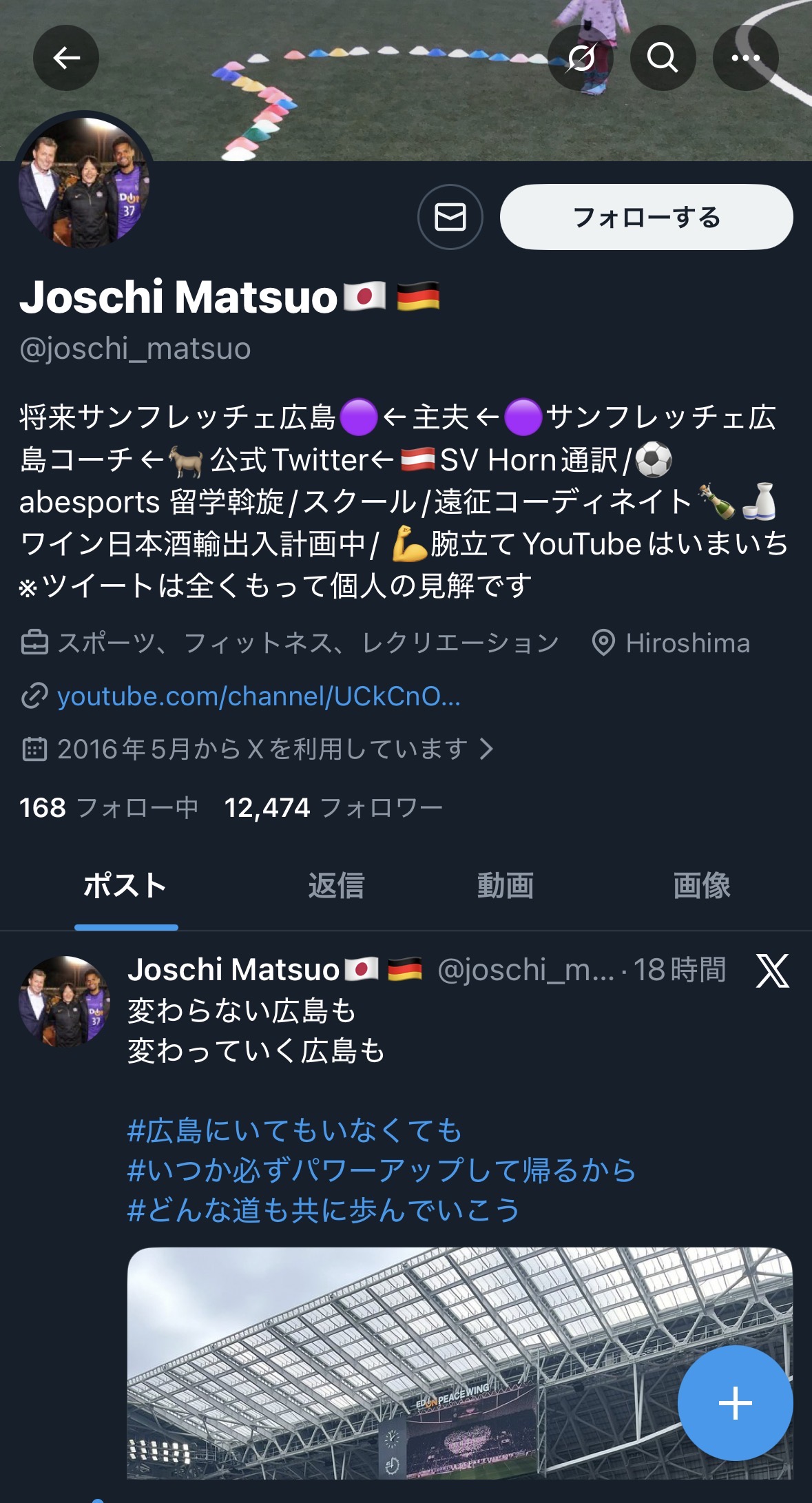Switch to the ポスト tab
This screenshot has width=812, height=1503.
coord(125,886)
